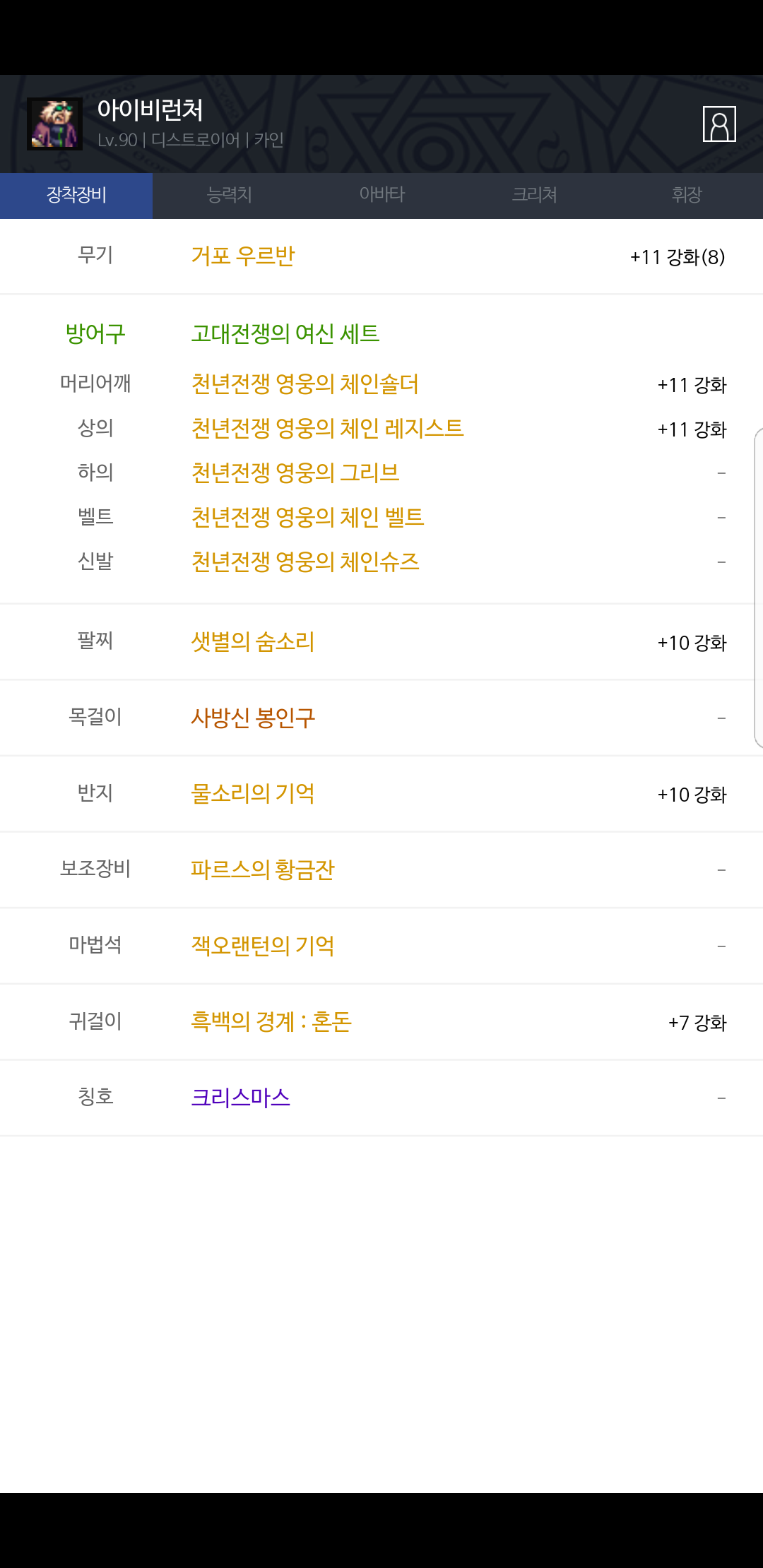763x1568 pixels.
Task: Open the 크리쳐 tab
Action: pos(534,195)
